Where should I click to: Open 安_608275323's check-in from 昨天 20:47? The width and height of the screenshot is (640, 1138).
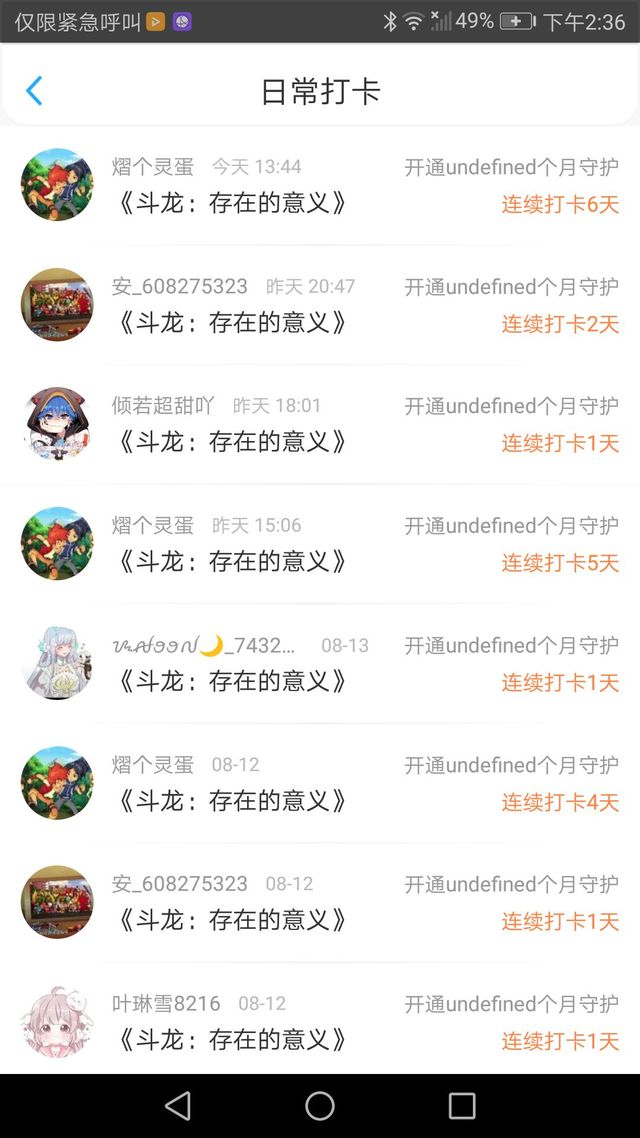coord(320,305)
